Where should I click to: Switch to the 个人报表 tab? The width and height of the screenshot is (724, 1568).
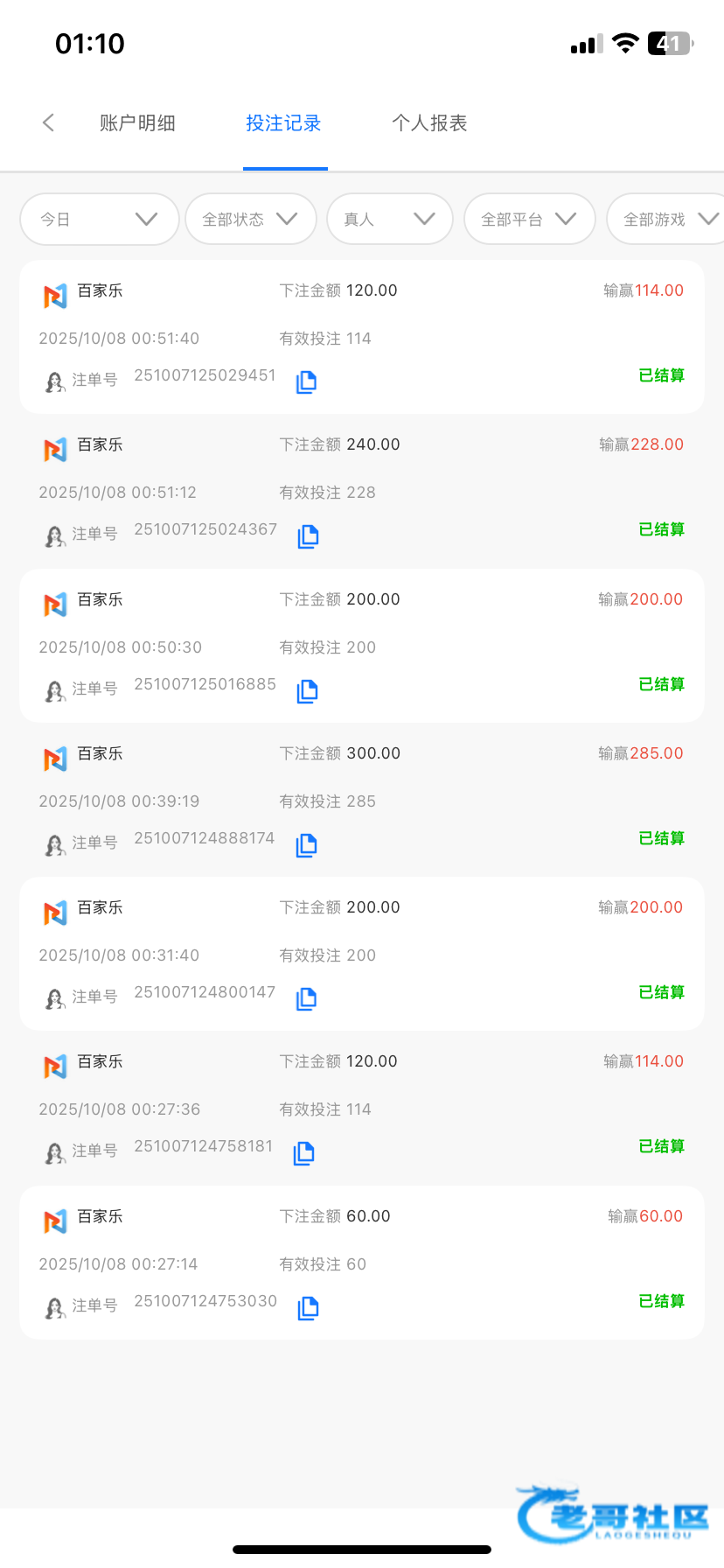429,123
